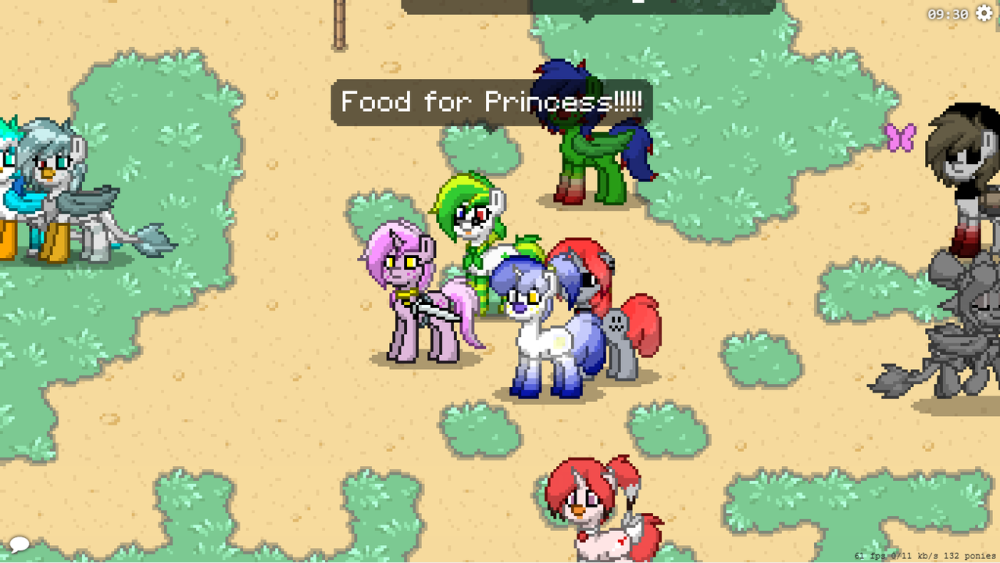Open the chat speech bubble
1000x563 pixels.
[x=19, y=545]
